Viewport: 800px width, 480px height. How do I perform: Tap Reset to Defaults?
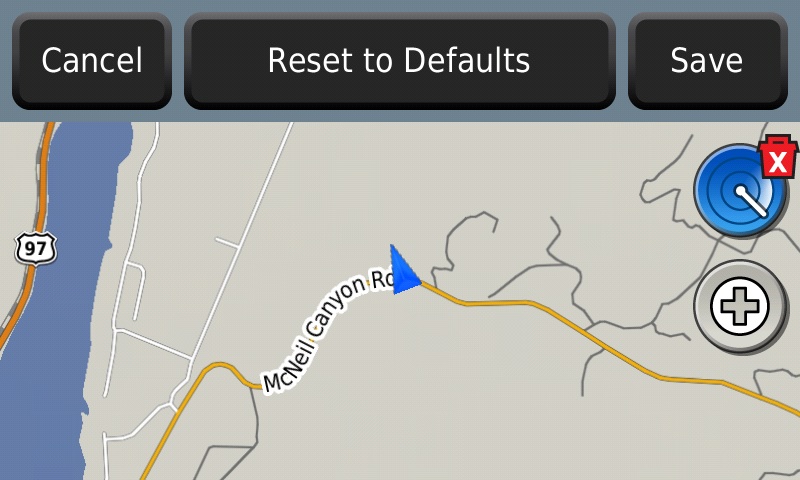pos(399,60)
